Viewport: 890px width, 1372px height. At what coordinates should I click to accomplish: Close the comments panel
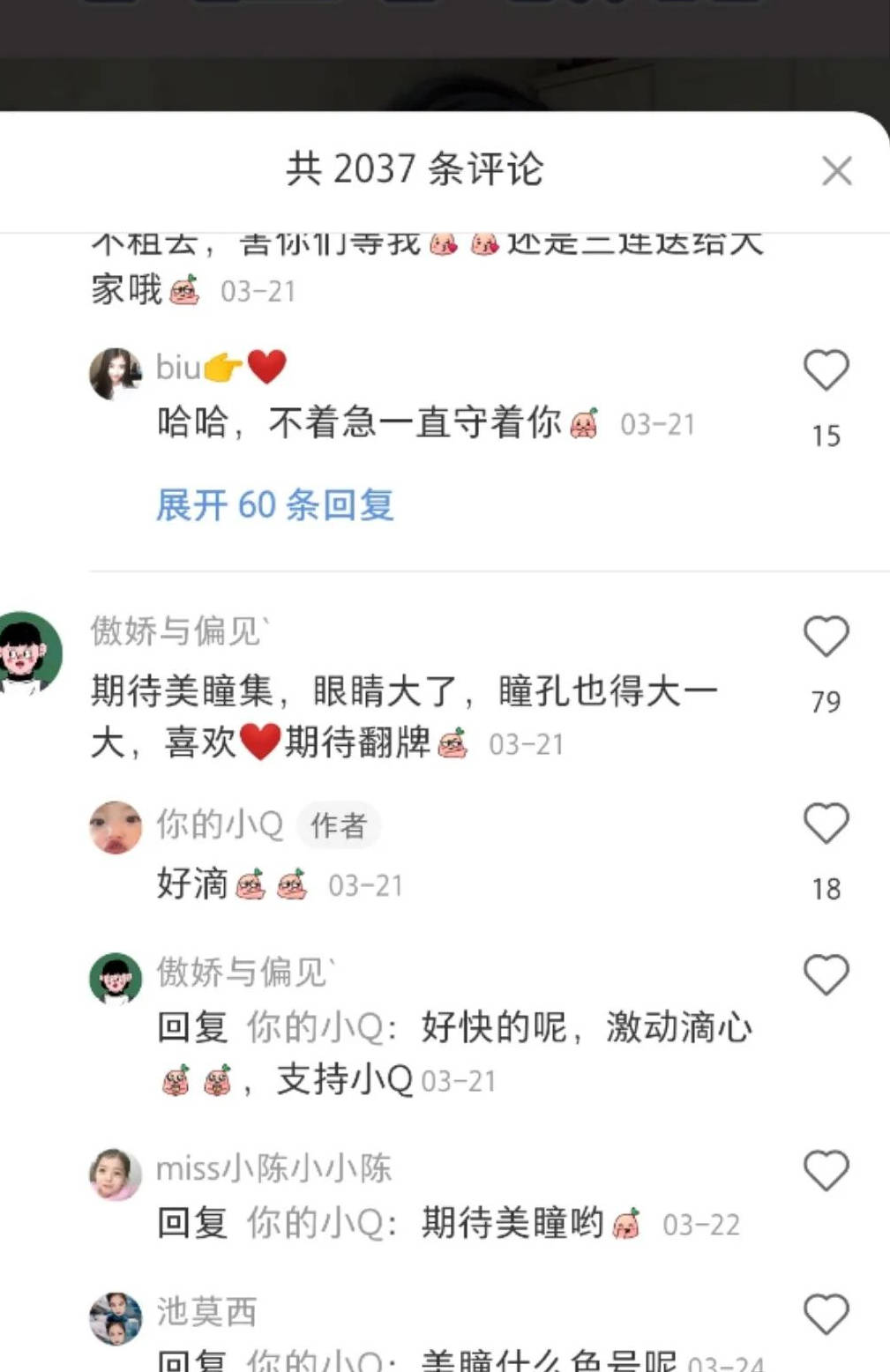[x=836, y=170]
